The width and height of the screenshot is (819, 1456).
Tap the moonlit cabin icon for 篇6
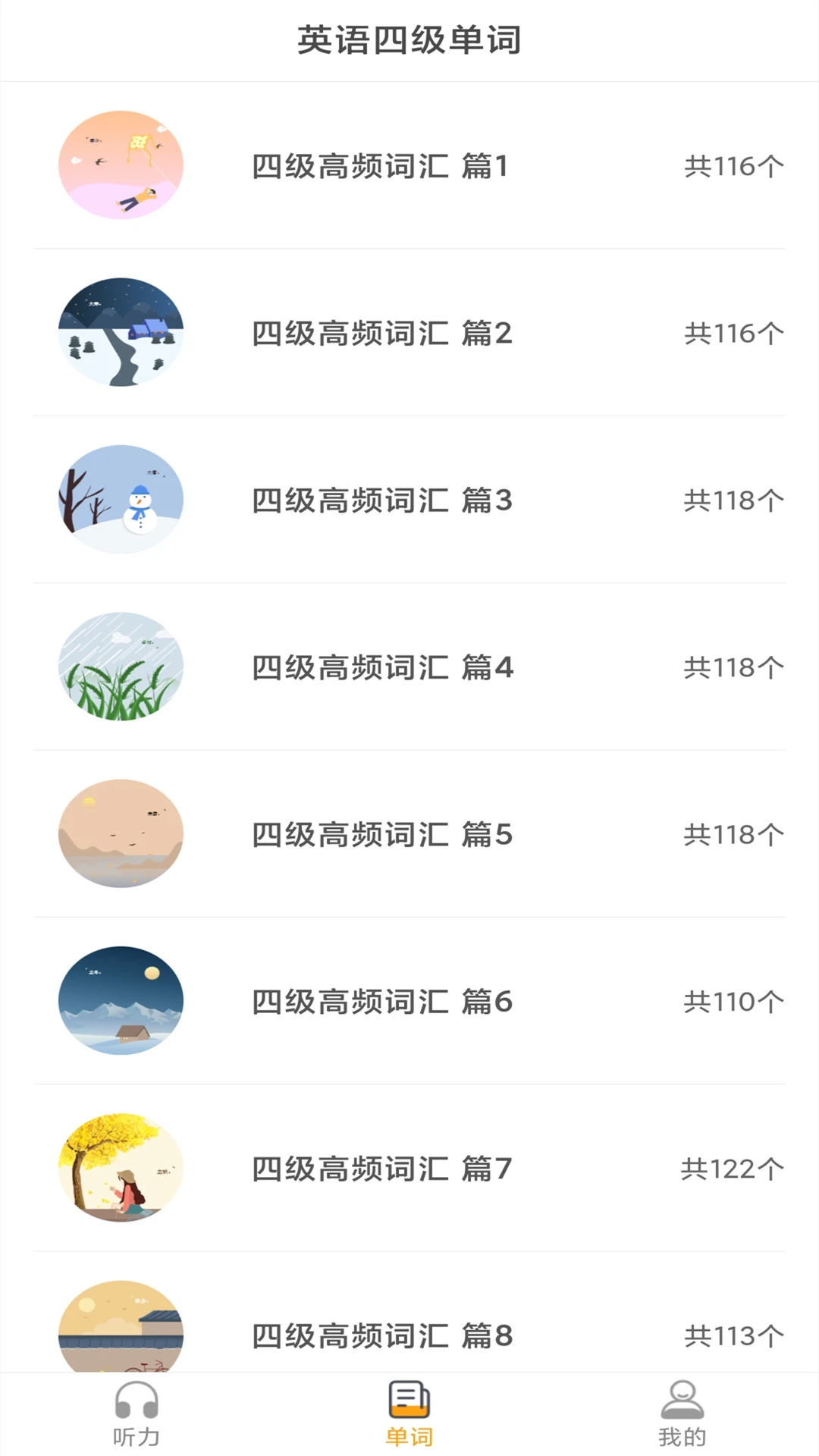[x=121, y=1001]
